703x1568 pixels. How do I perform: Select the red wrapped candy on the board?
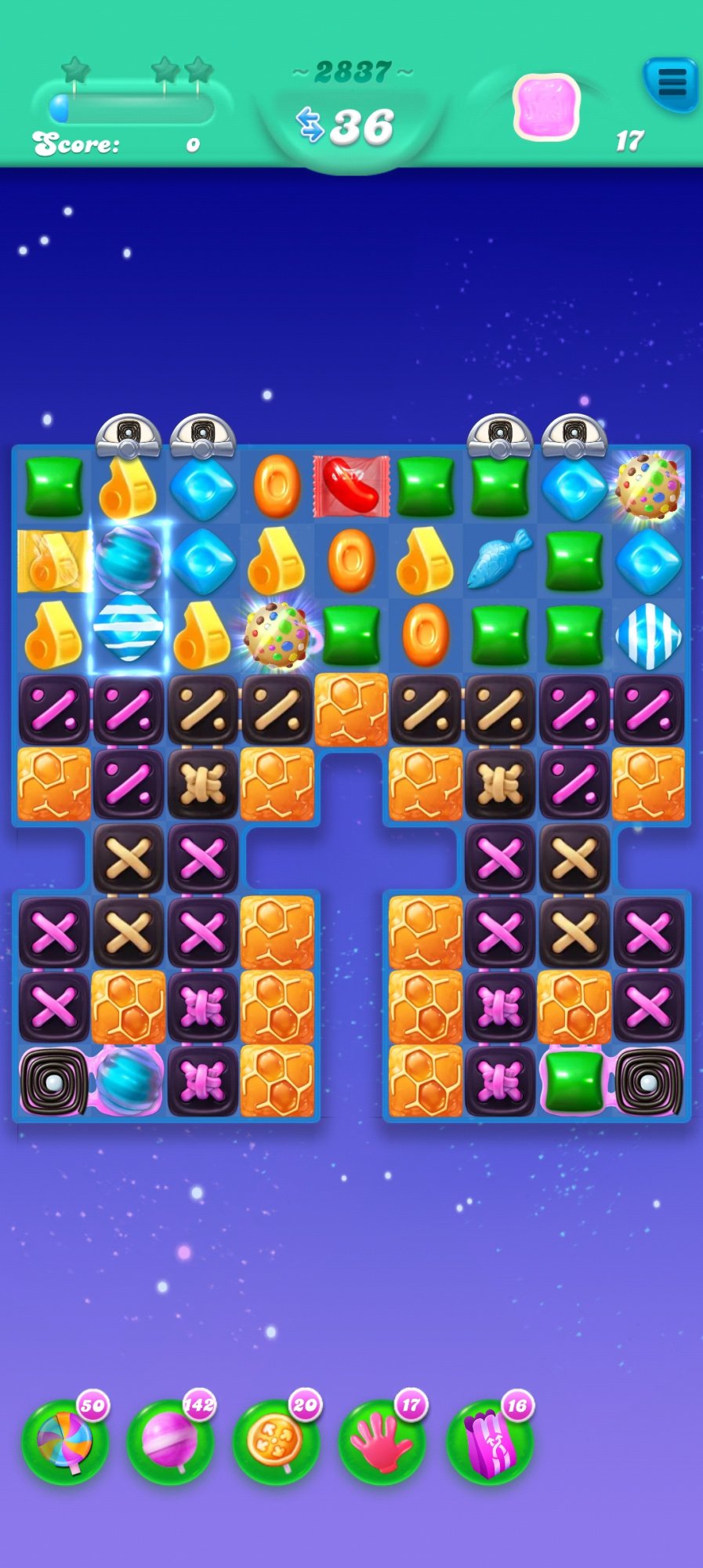coord(351,487)
